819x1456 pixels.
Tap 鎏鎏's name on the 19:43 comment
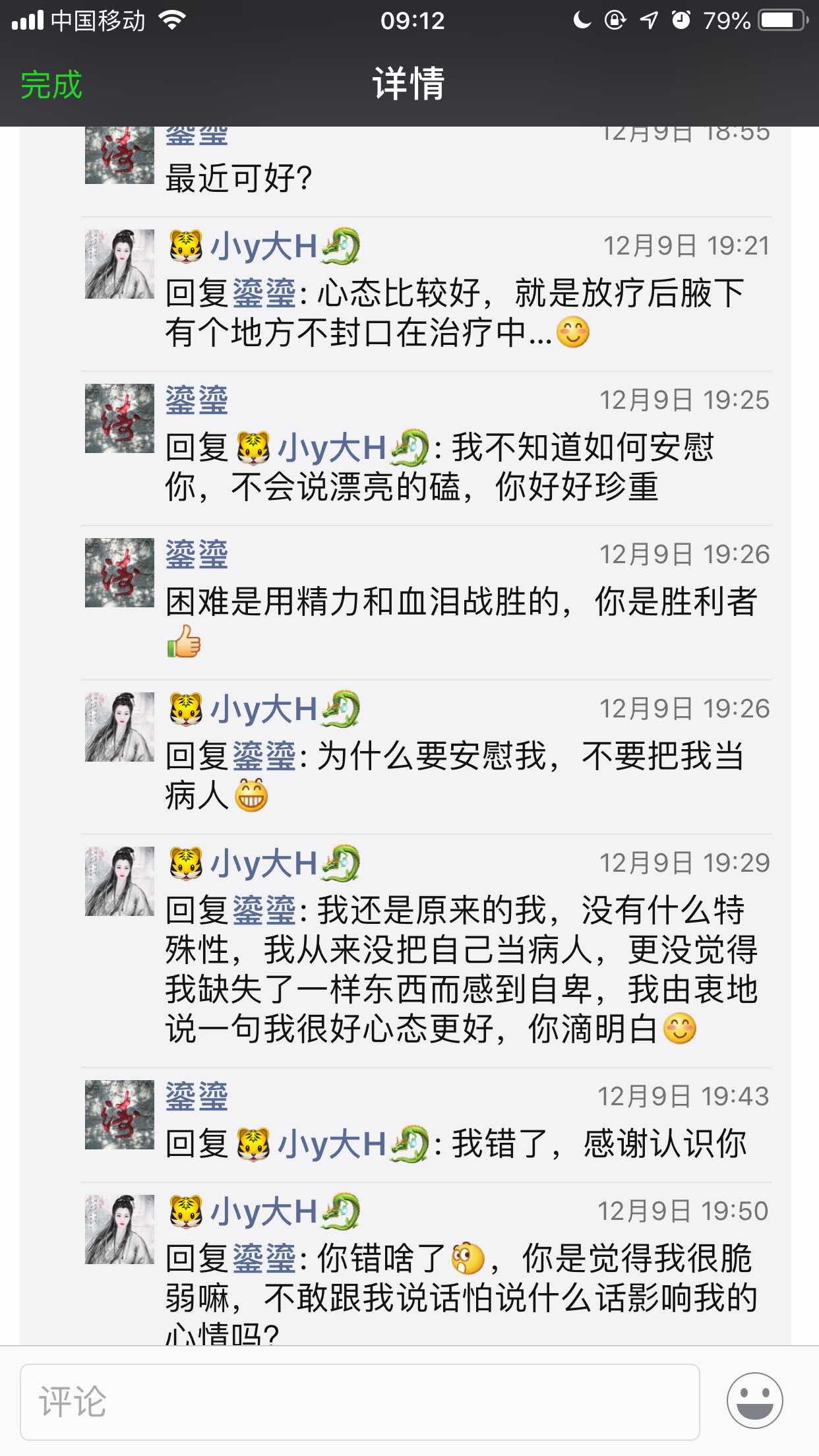click(x=197, y=1097)
